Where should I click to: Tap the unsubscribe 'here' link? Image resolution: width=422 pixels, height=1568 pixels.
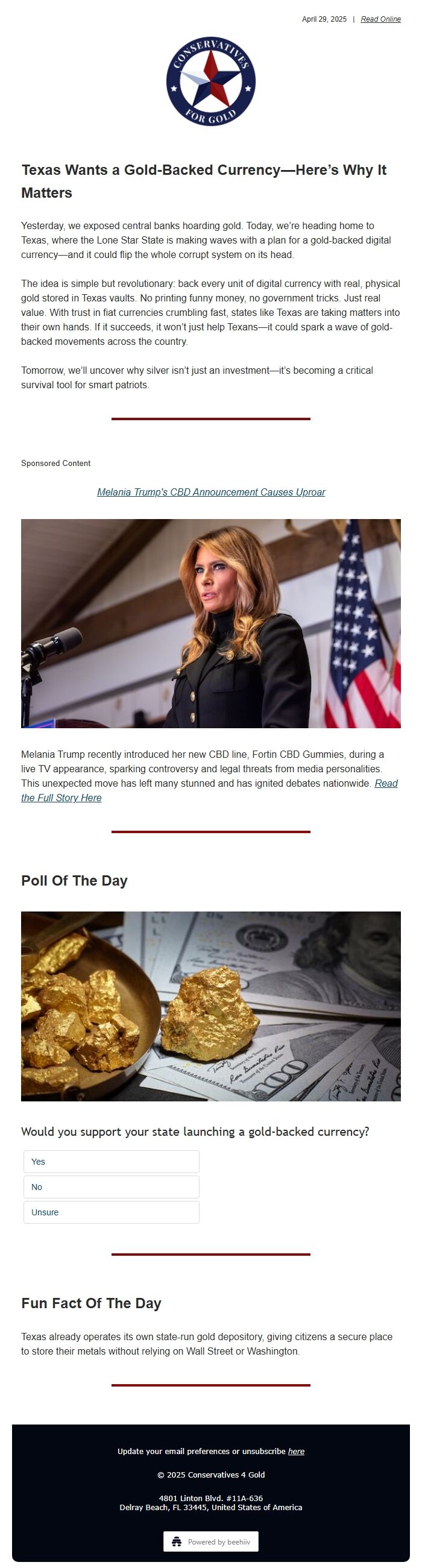click(296, 1451)
